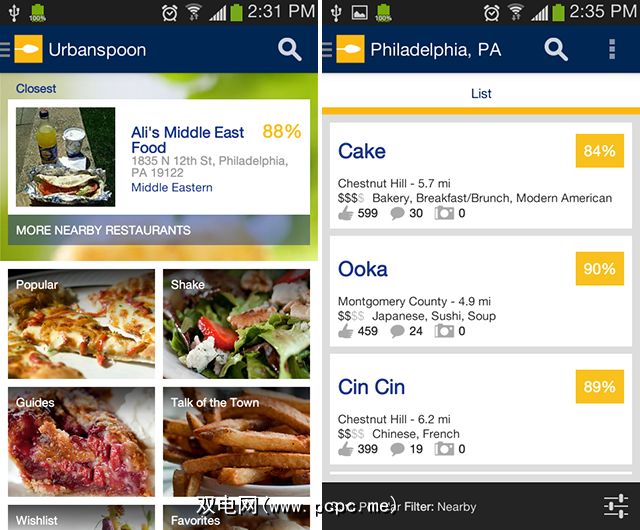Open the Wishlist tile

(x=81, y=517)
